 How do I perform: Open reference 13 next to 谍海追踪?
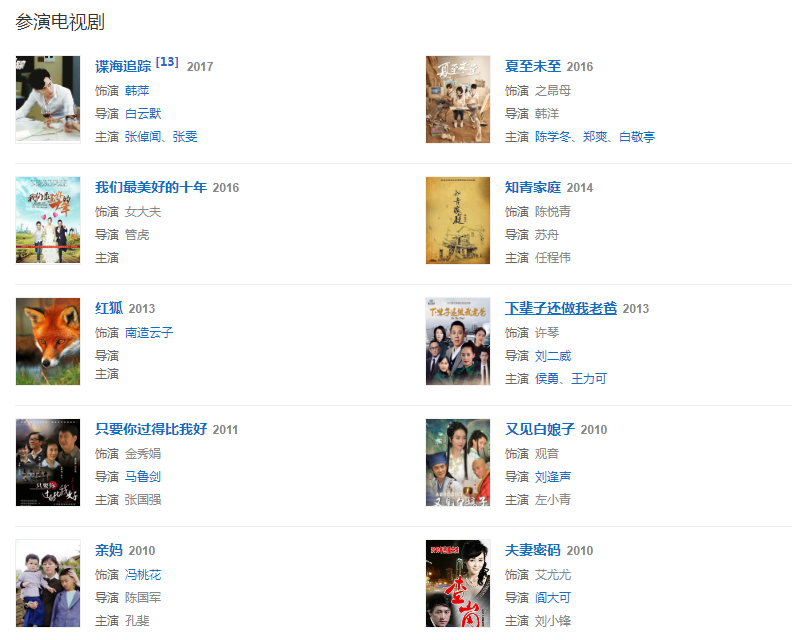(x=167, y=62)
